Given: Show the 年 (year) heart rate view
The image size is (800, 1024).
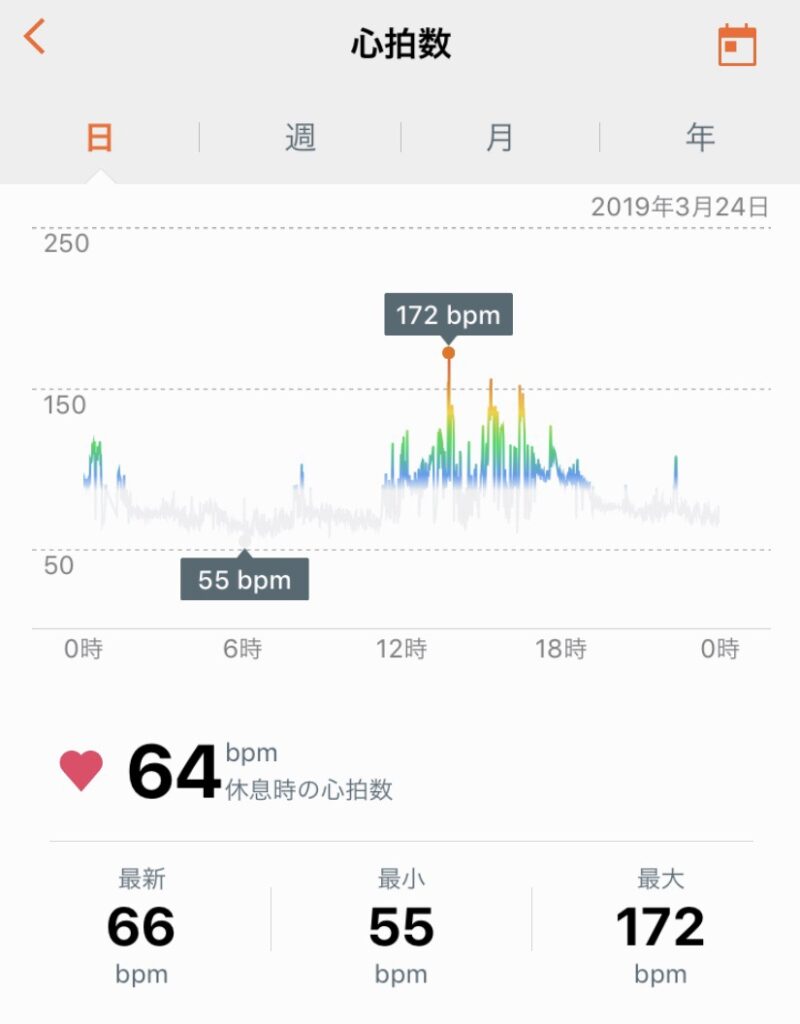Looking at the screenshot, I should (x=700, y=137).
